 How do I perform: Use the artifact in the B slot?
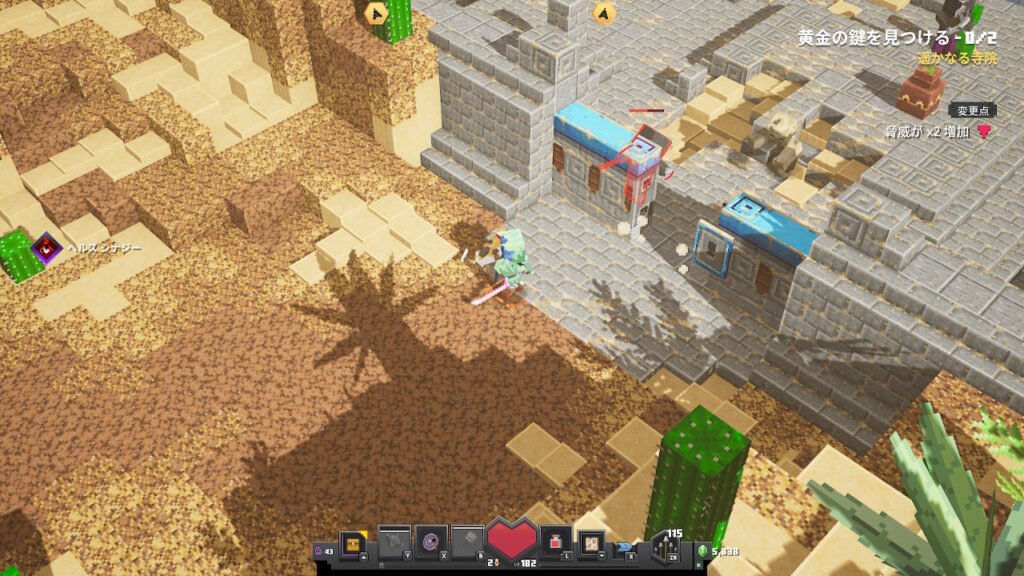(x=468, y=542)
